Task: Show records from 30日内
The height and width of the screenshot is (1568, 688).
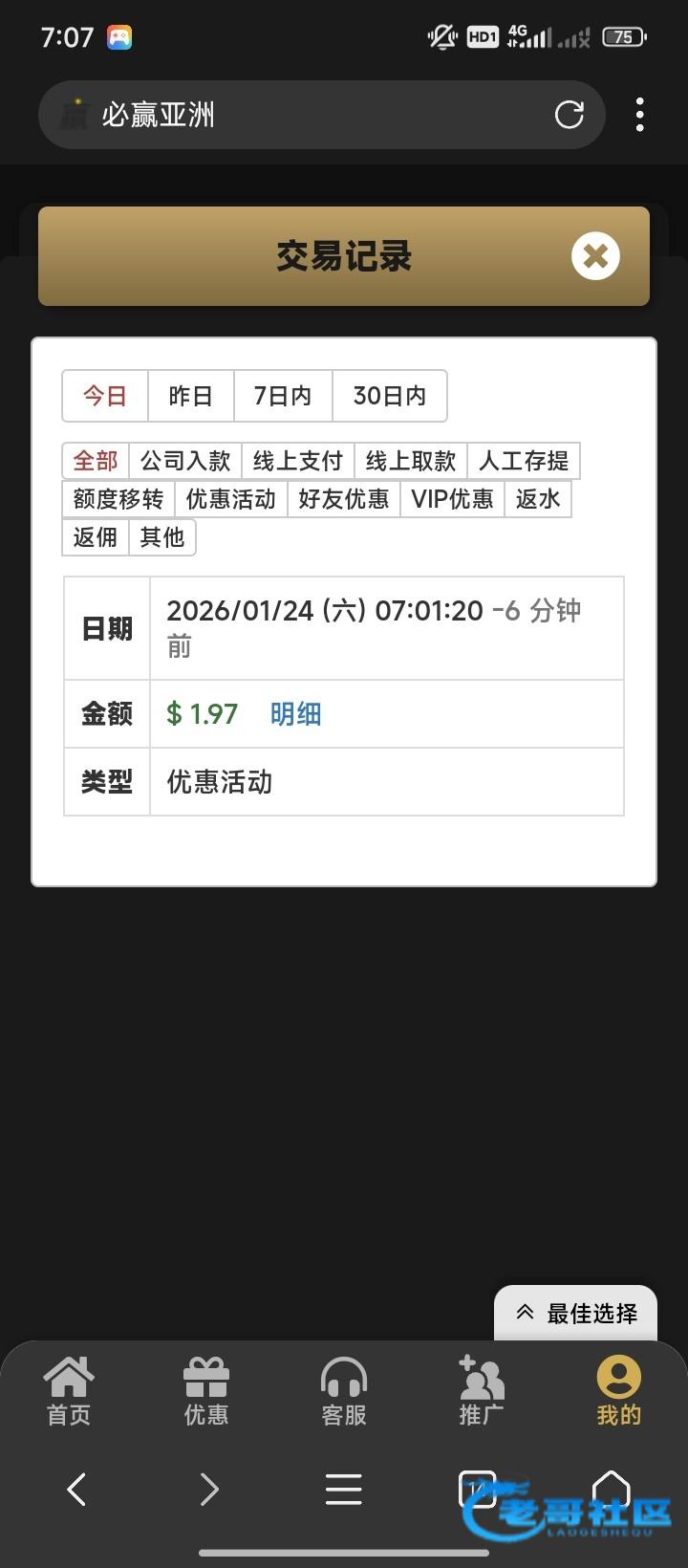Action: click(389, 396)
